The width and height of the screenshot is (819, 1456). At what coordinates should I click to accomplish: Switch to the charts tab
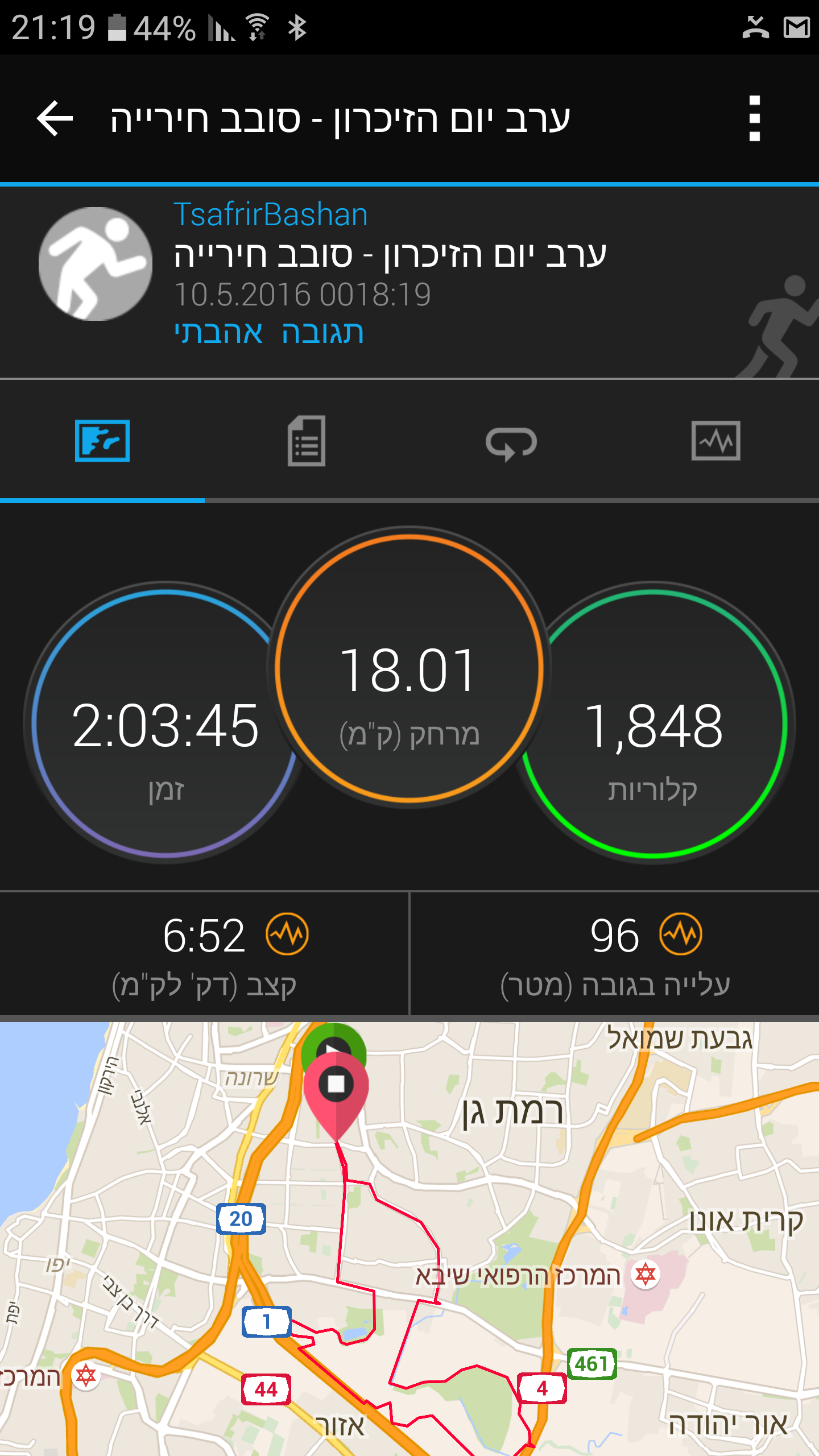tap(715, 441)
